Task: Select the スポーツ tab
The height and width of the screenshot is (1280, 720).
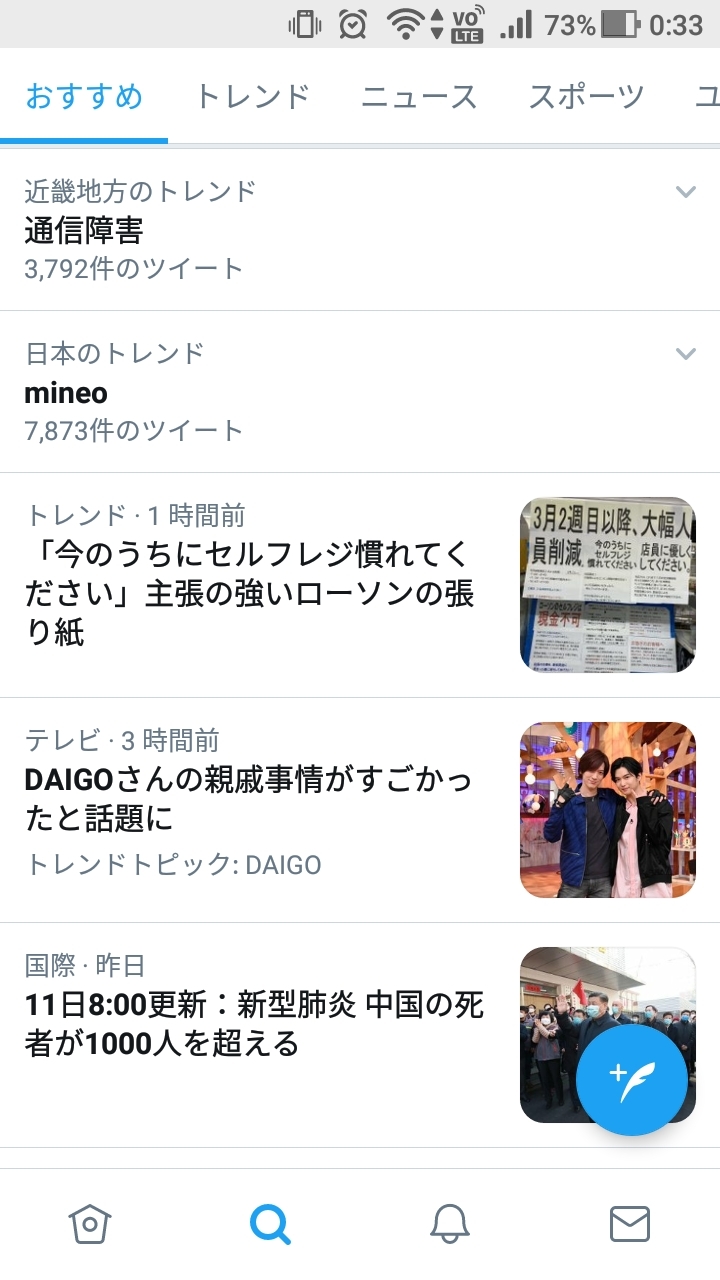Action: 586,97
